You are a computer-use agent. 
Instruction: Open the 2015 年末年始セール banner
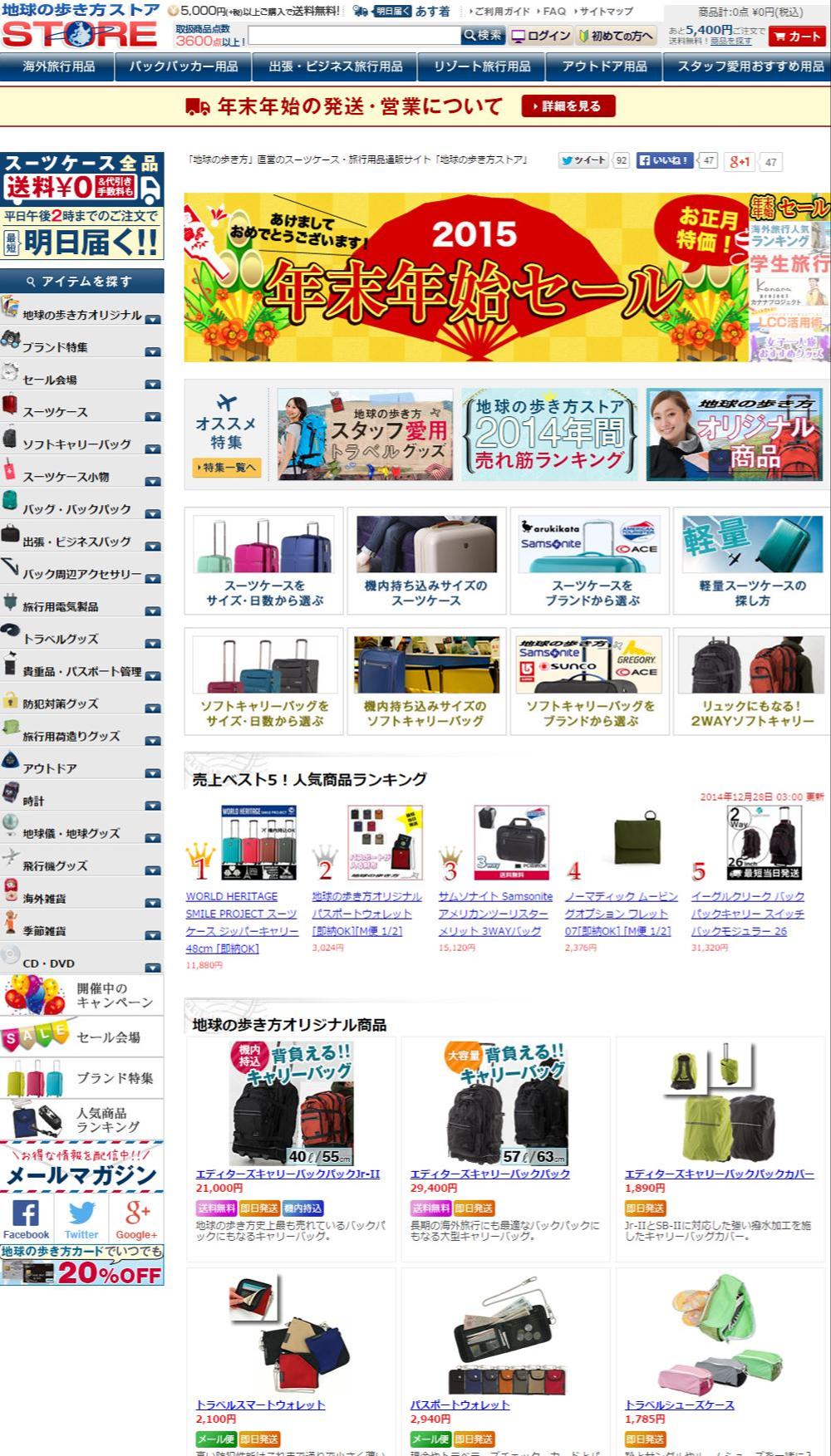coord(465,278)
